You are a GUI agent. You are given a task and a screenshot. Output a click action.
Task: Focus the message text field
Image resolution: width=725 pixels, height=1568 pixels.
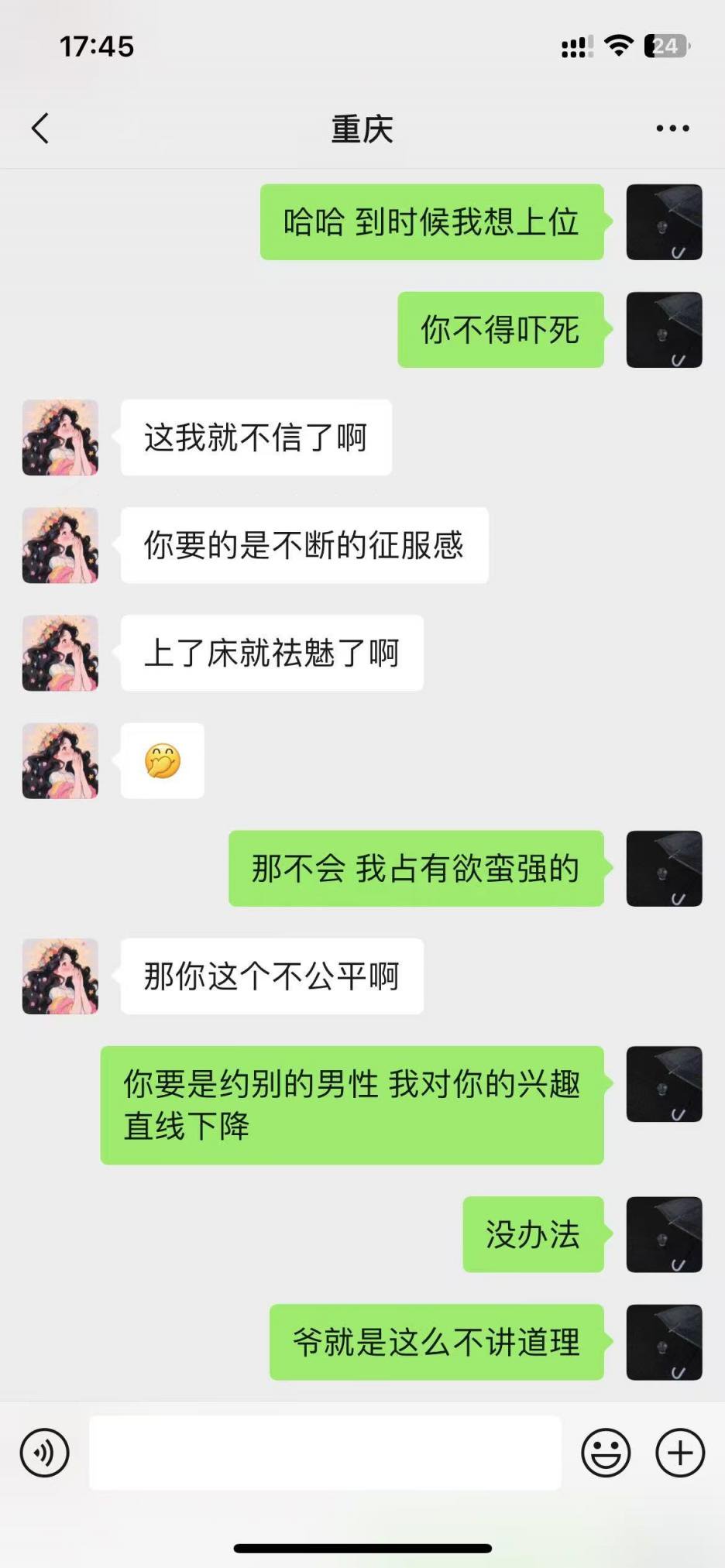[x=325, y=1453]
